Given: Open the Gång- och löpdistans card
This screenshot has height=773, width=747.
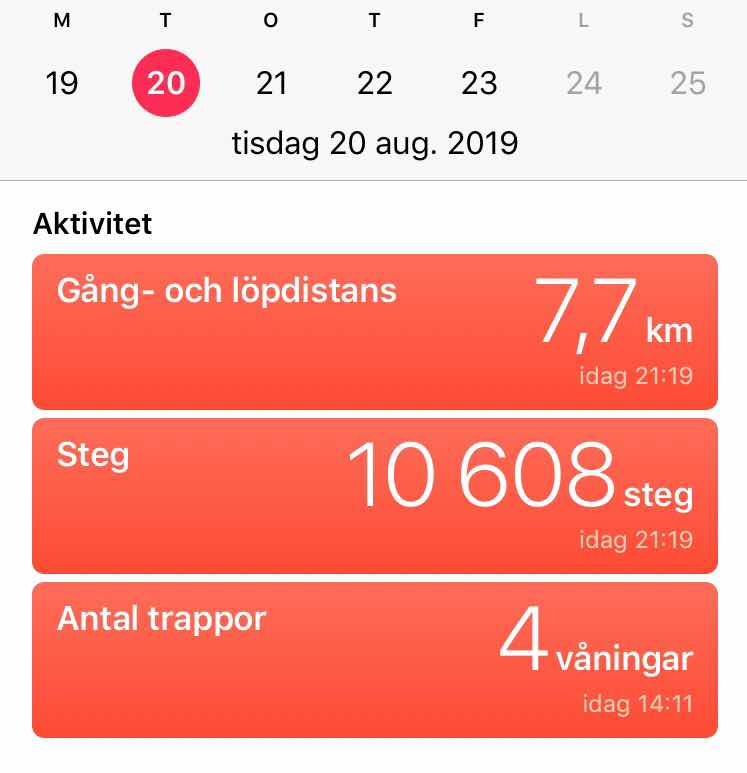Looking at the screenshot, I should 375,332.
